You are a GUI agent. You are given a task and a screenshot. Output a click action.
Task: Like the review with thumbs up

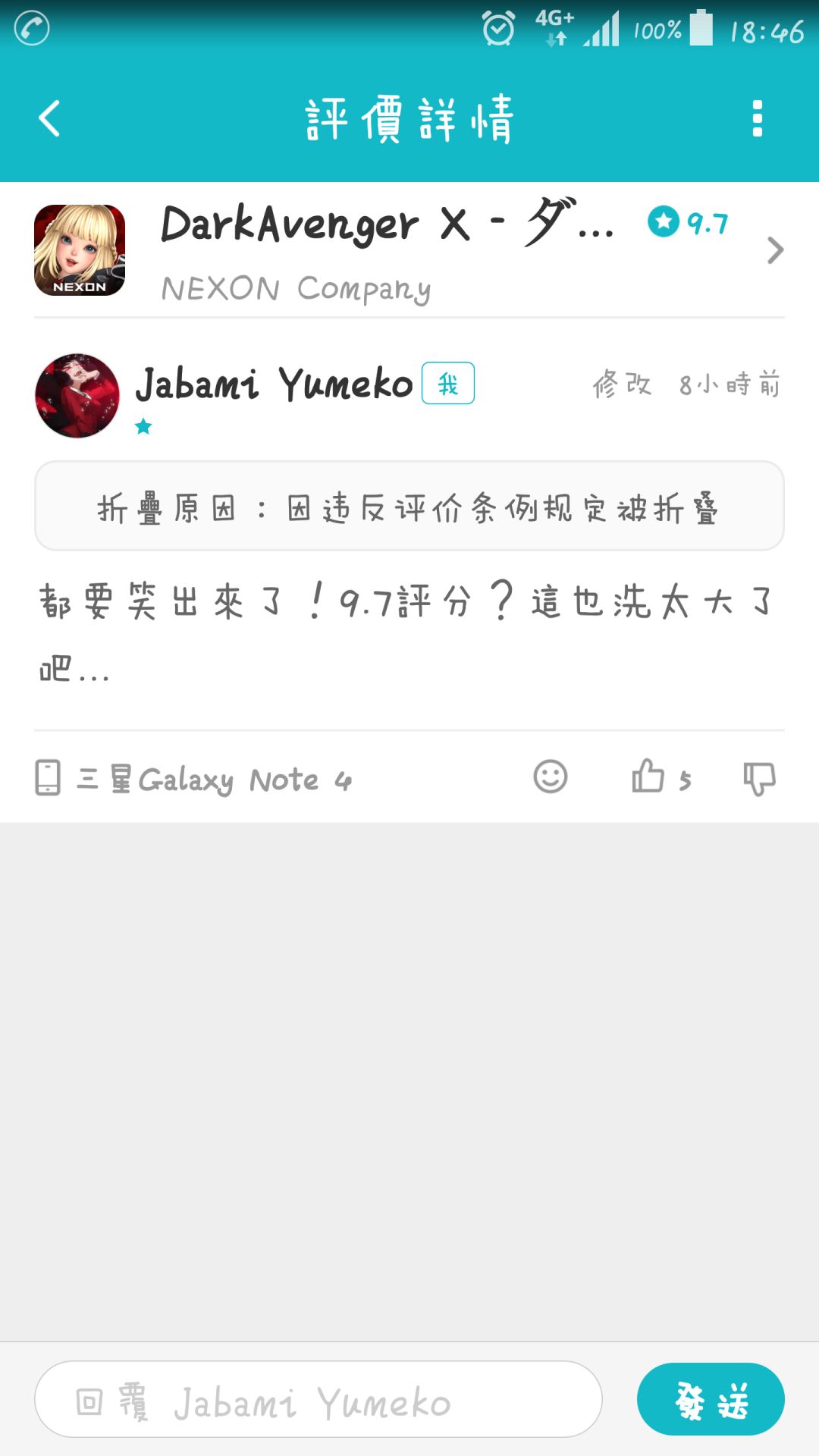click(x=648, y=777)
